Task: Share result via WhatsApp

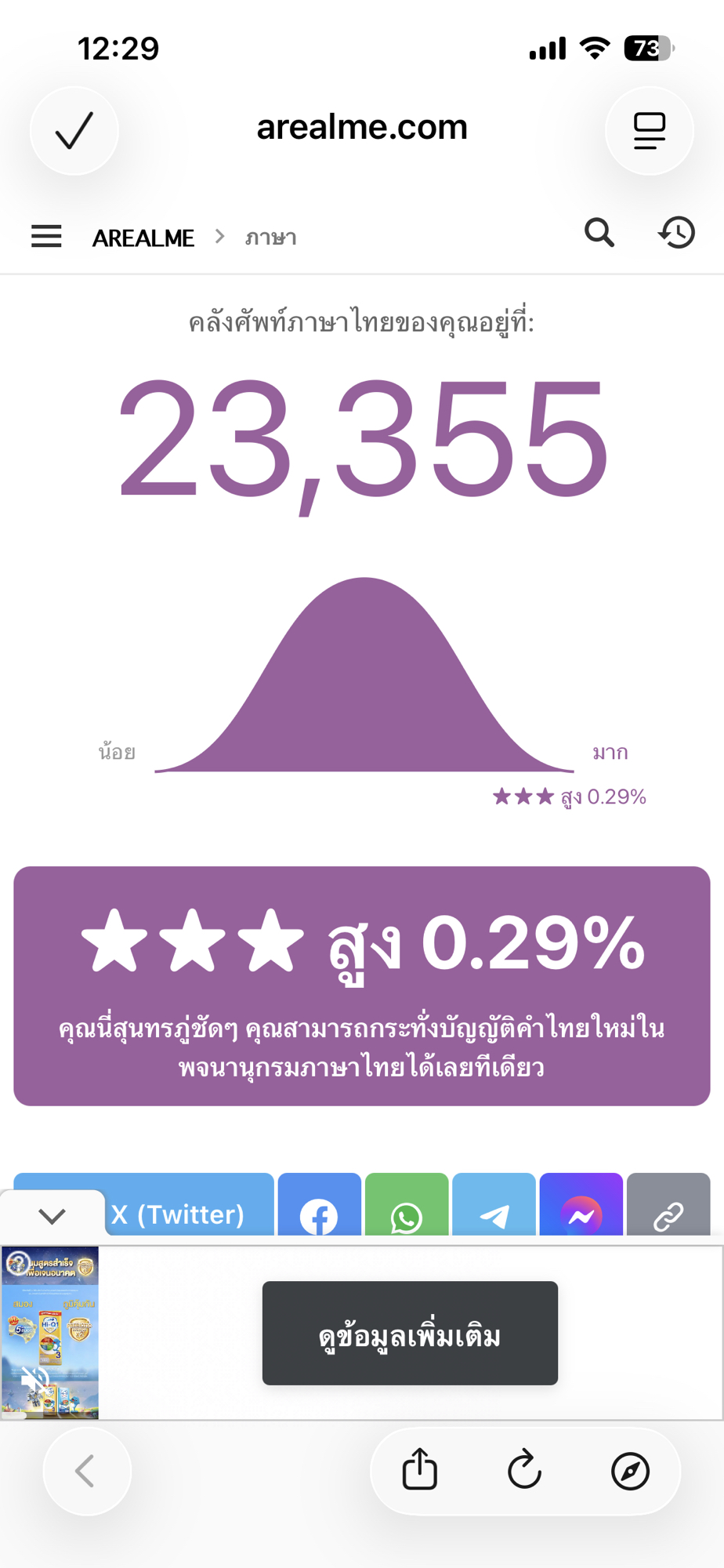Action: (407, 1213)
